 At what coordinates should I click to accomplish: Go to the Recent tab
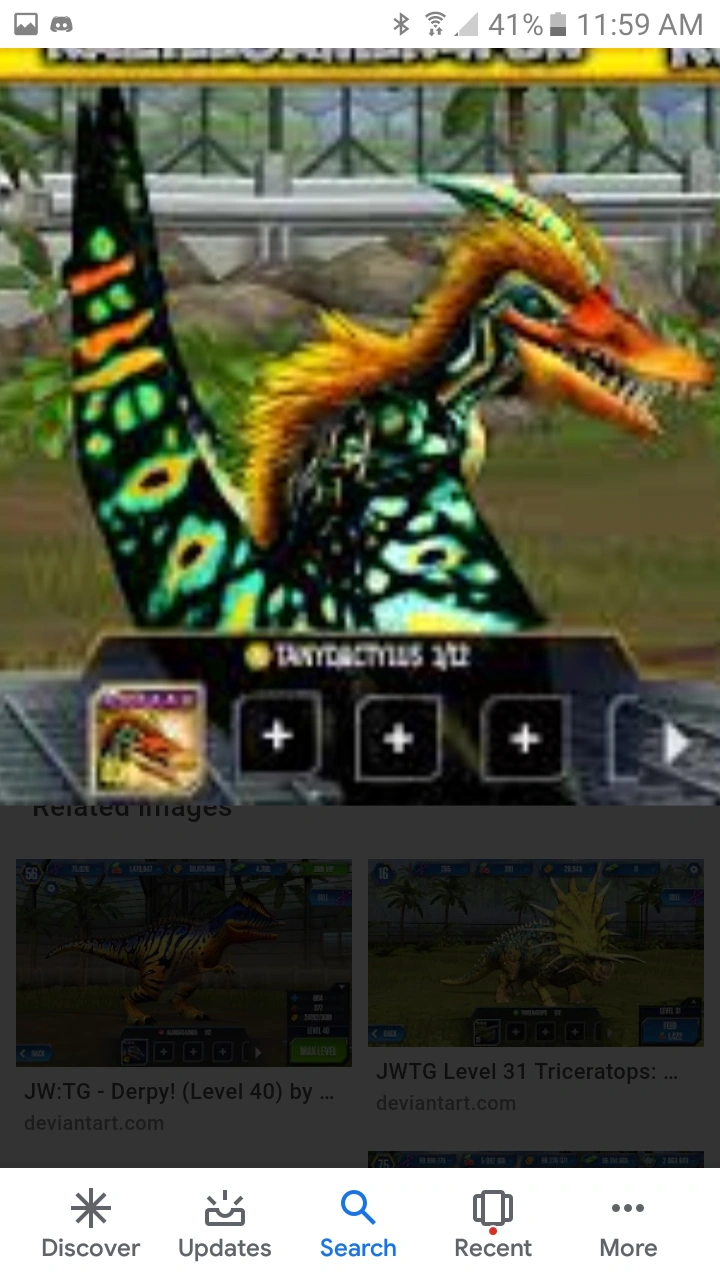tap(493, 1225)
